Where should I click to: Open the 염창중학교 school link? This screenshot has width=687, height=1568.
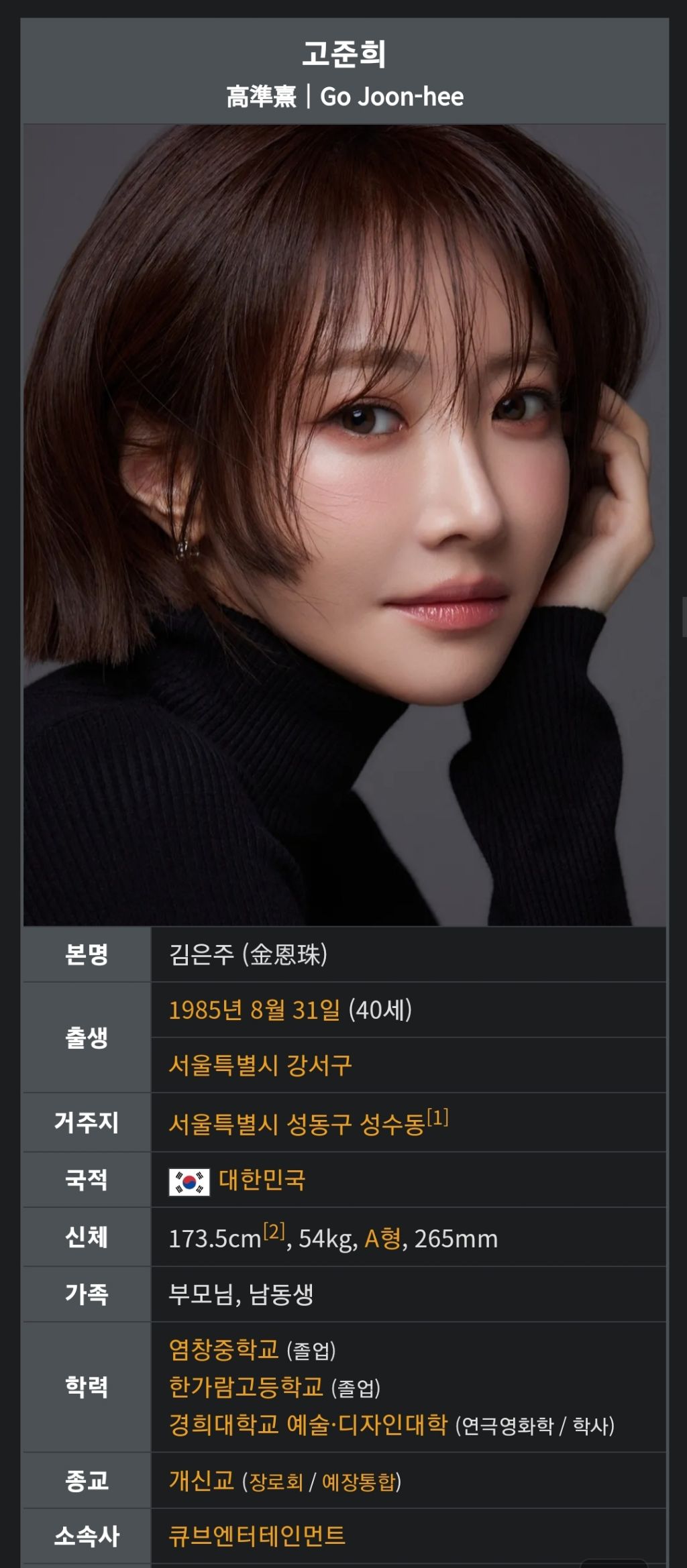tap(223, 1349)
